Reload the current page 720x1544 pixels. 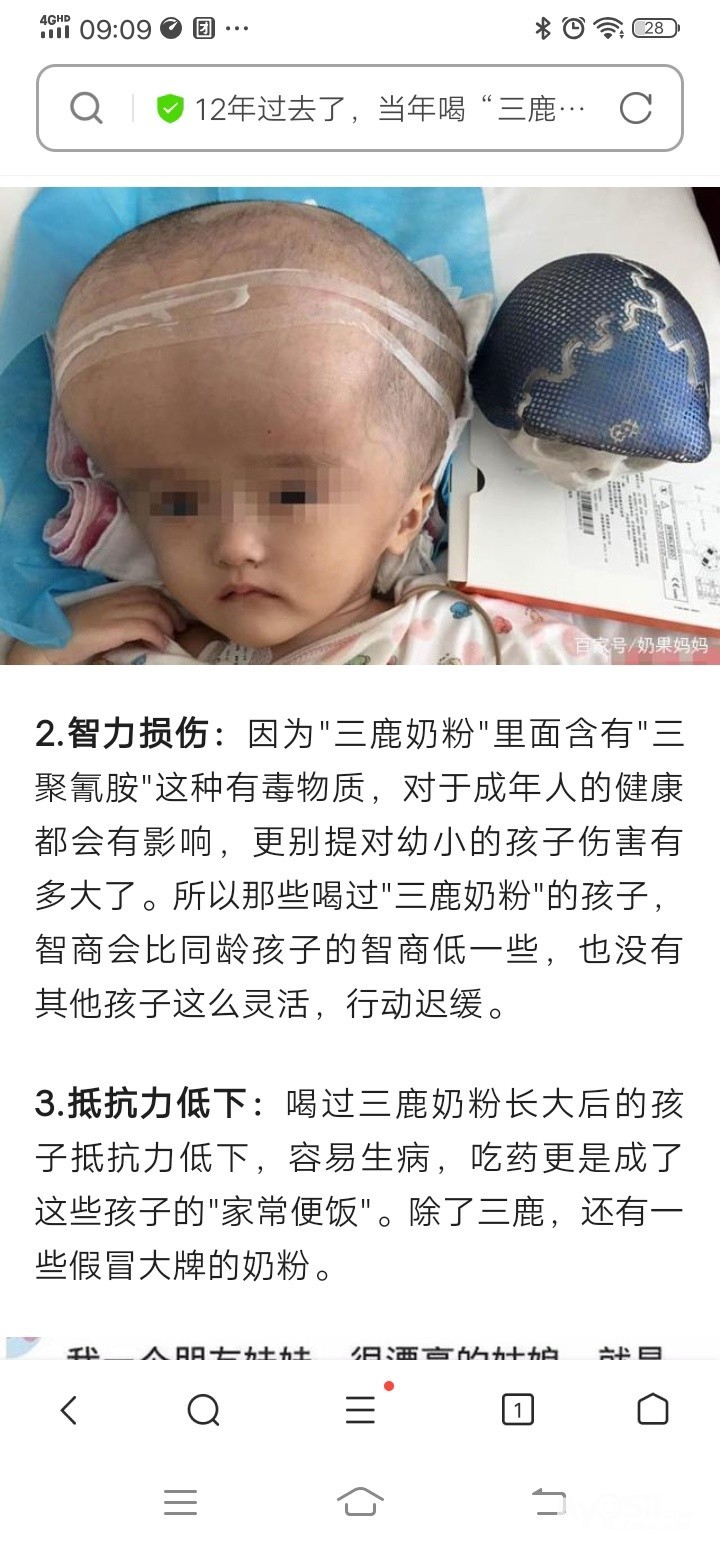coord(636,108)
